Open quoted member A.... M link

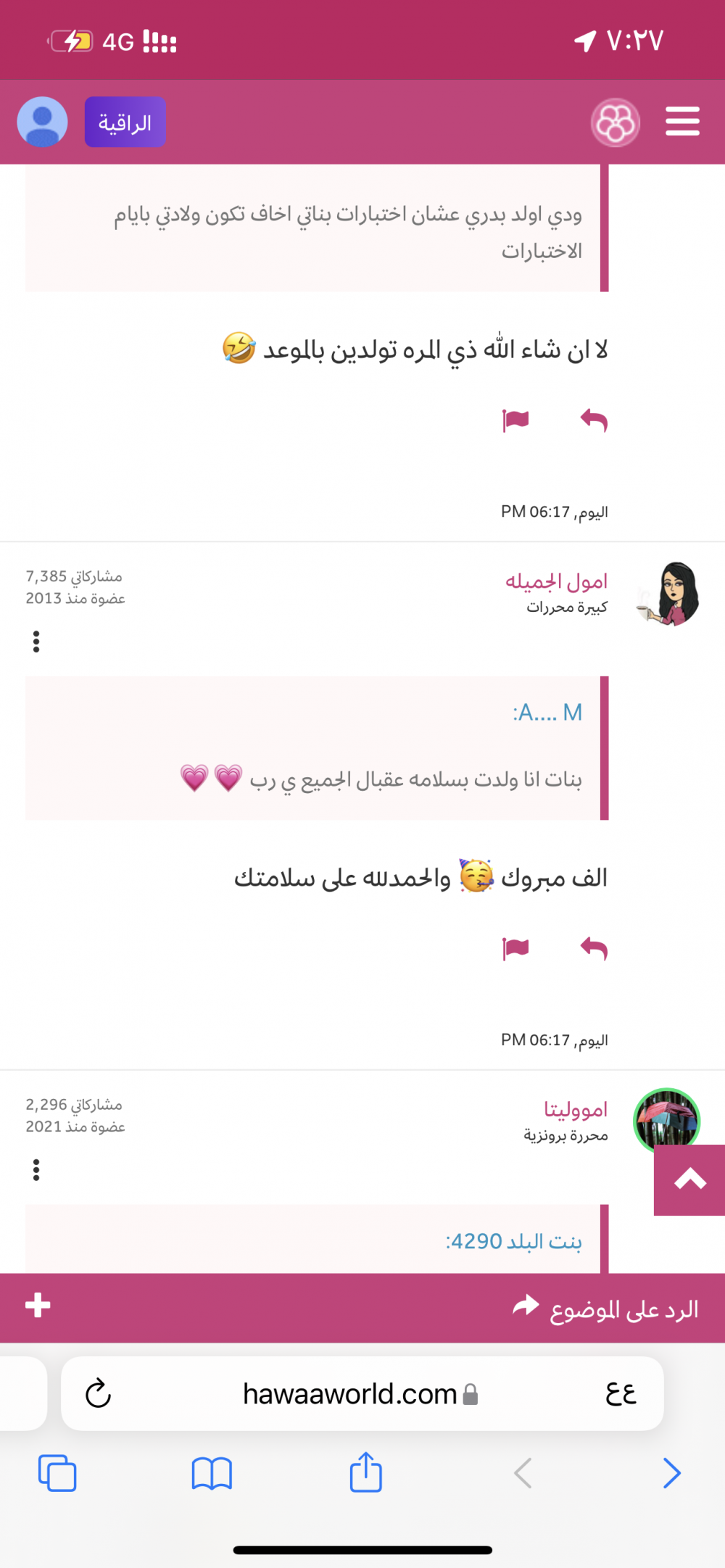[x=547, y=713]
